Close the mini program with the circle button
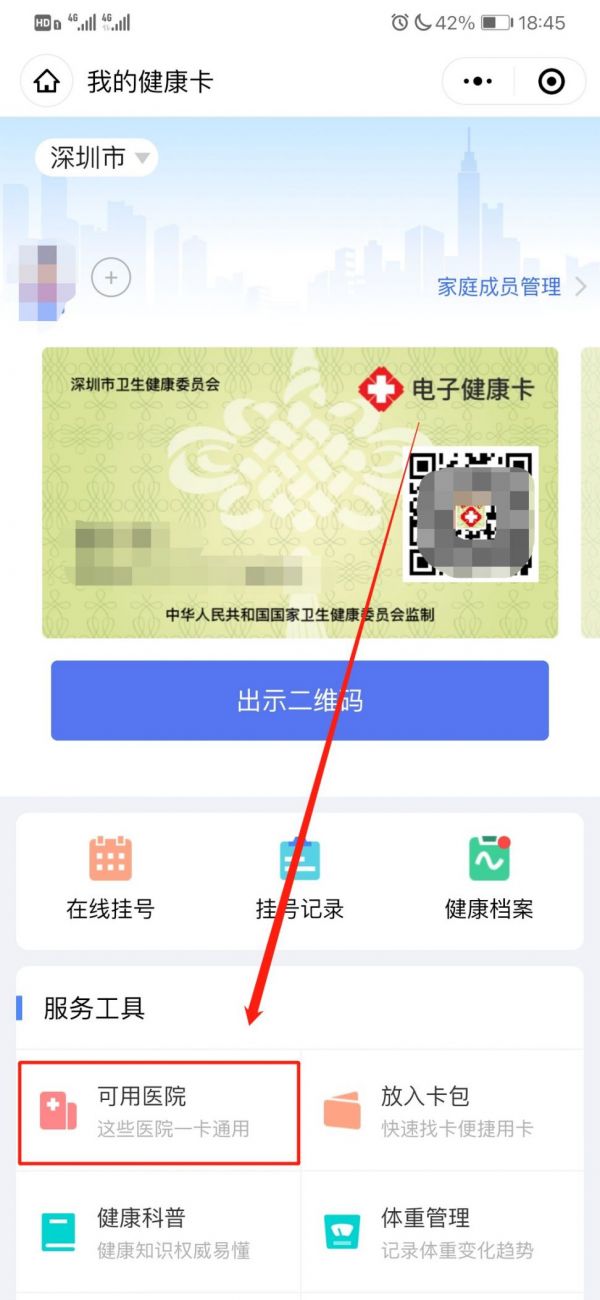This screenshot has width=600, height=1300. tap(551, 82)
